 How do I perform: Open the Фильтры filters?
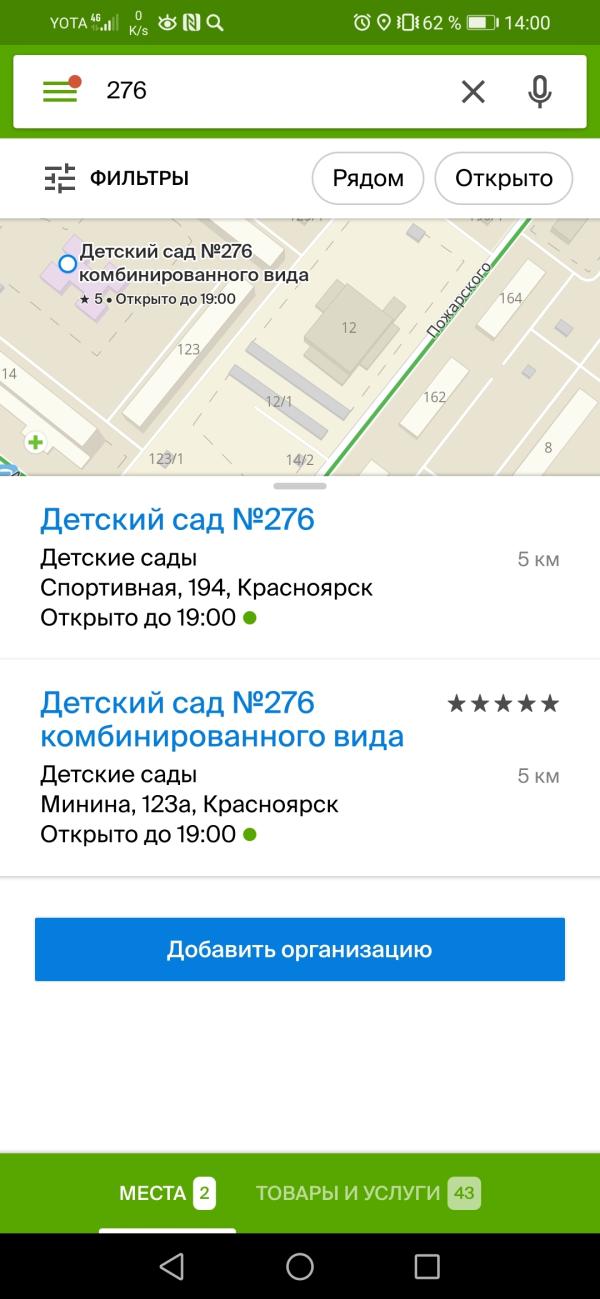[x=117, y=179]
